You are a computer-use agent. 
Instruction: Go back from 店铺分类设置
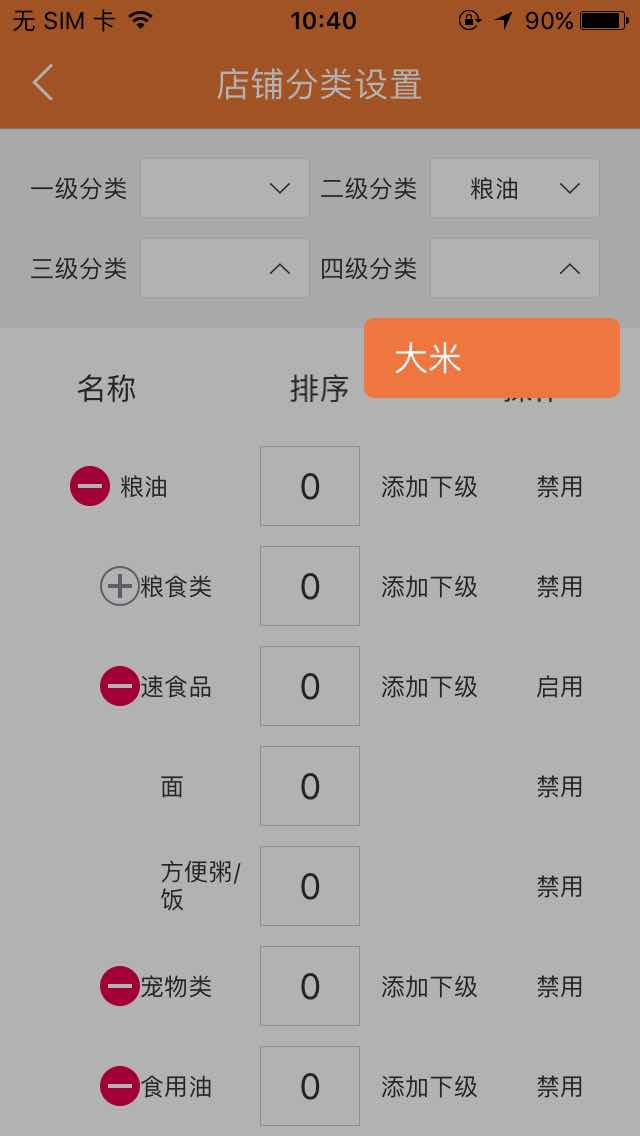click(43, 83)
